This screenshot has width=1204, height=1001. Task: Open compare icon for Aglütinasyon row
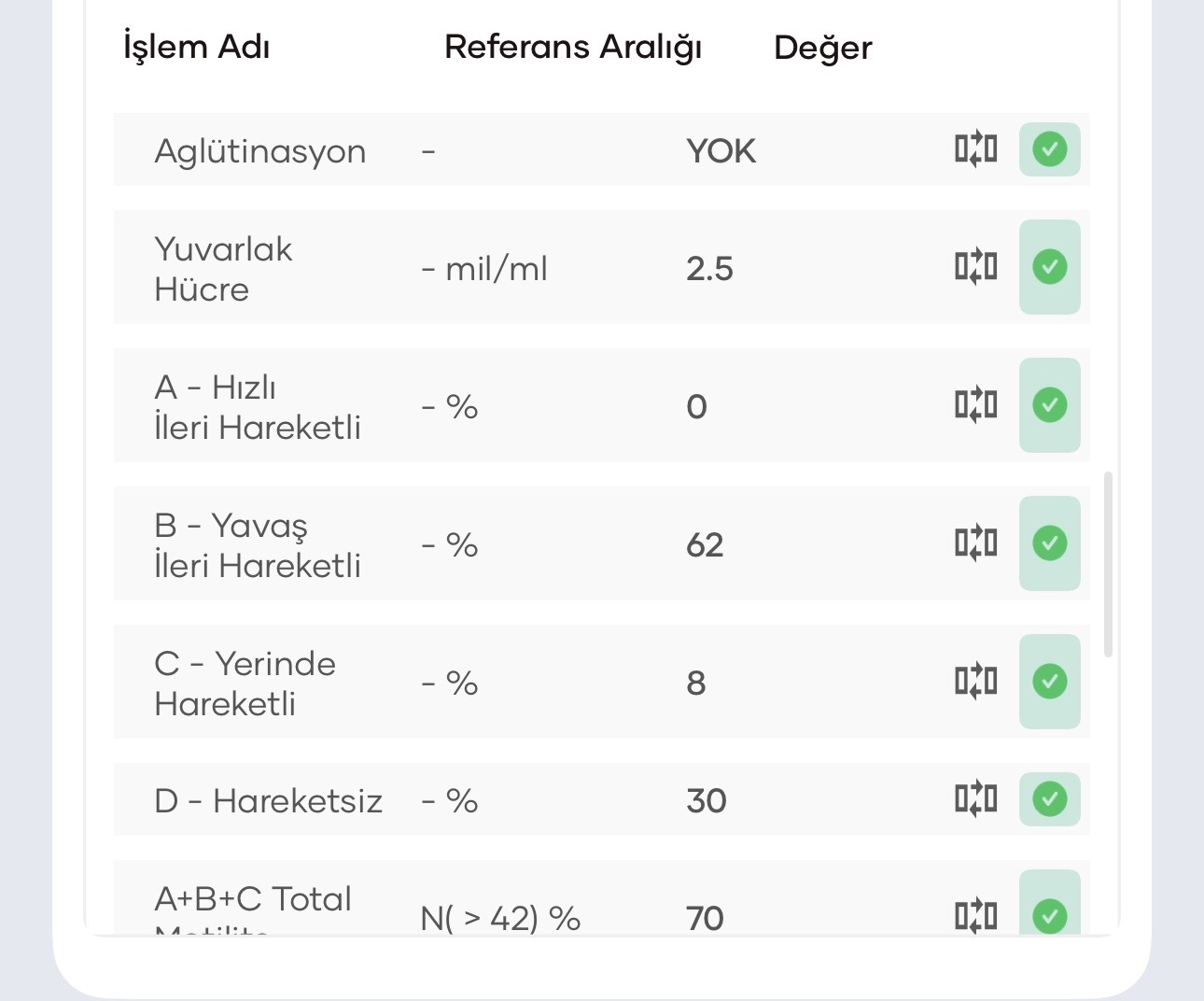(x=975, y=149)
